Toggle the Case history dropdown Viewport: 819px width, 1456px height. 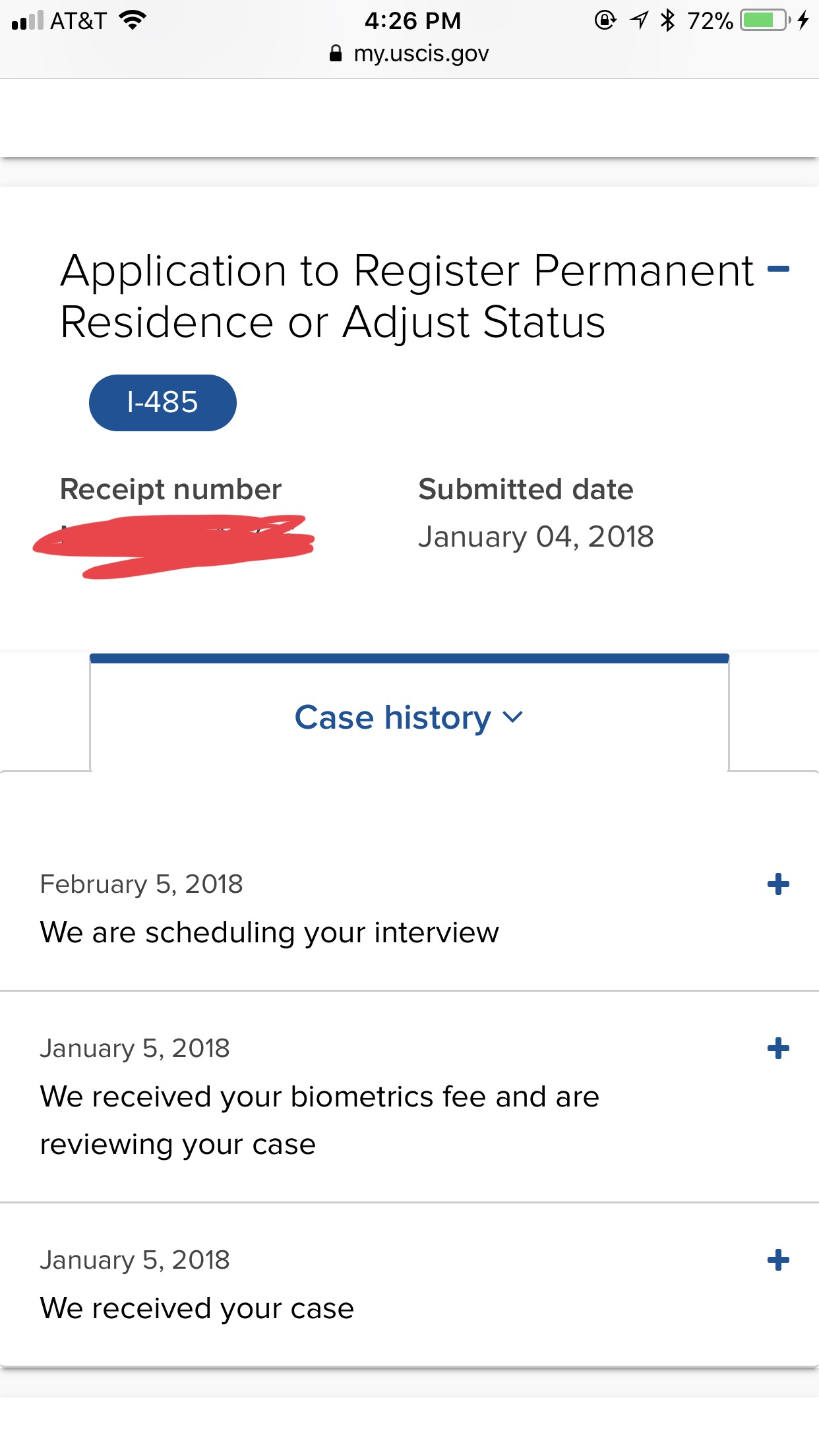pyautogui.click(x=409, y=717)
